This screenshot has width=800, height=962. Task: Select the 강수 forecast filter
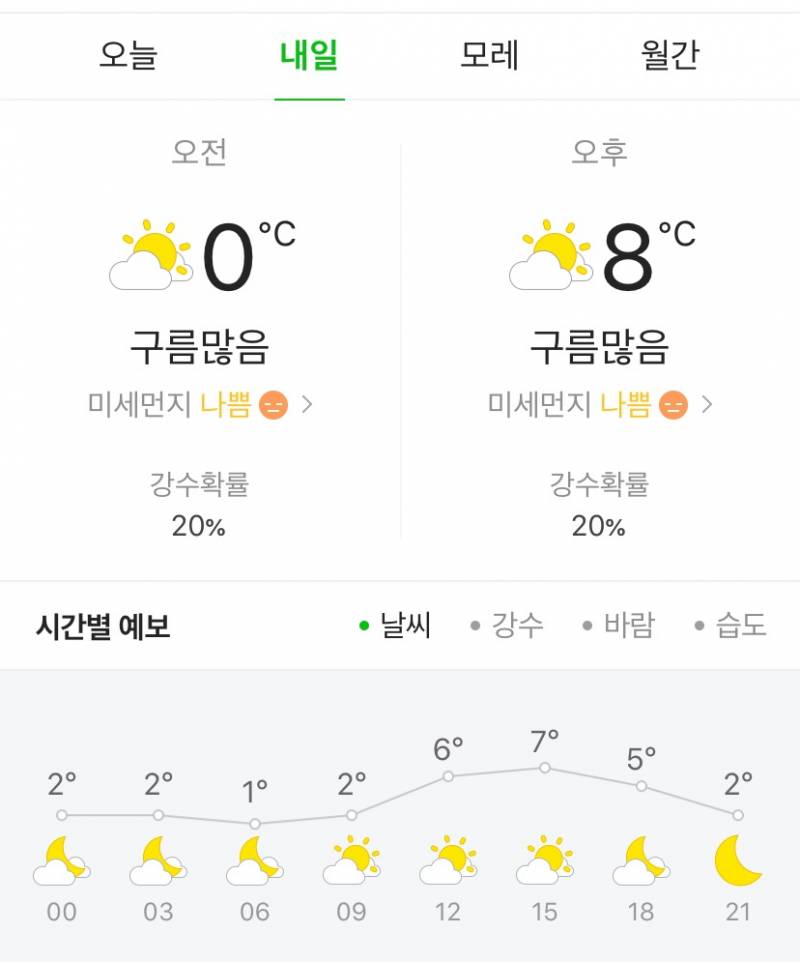coord(516,624)
